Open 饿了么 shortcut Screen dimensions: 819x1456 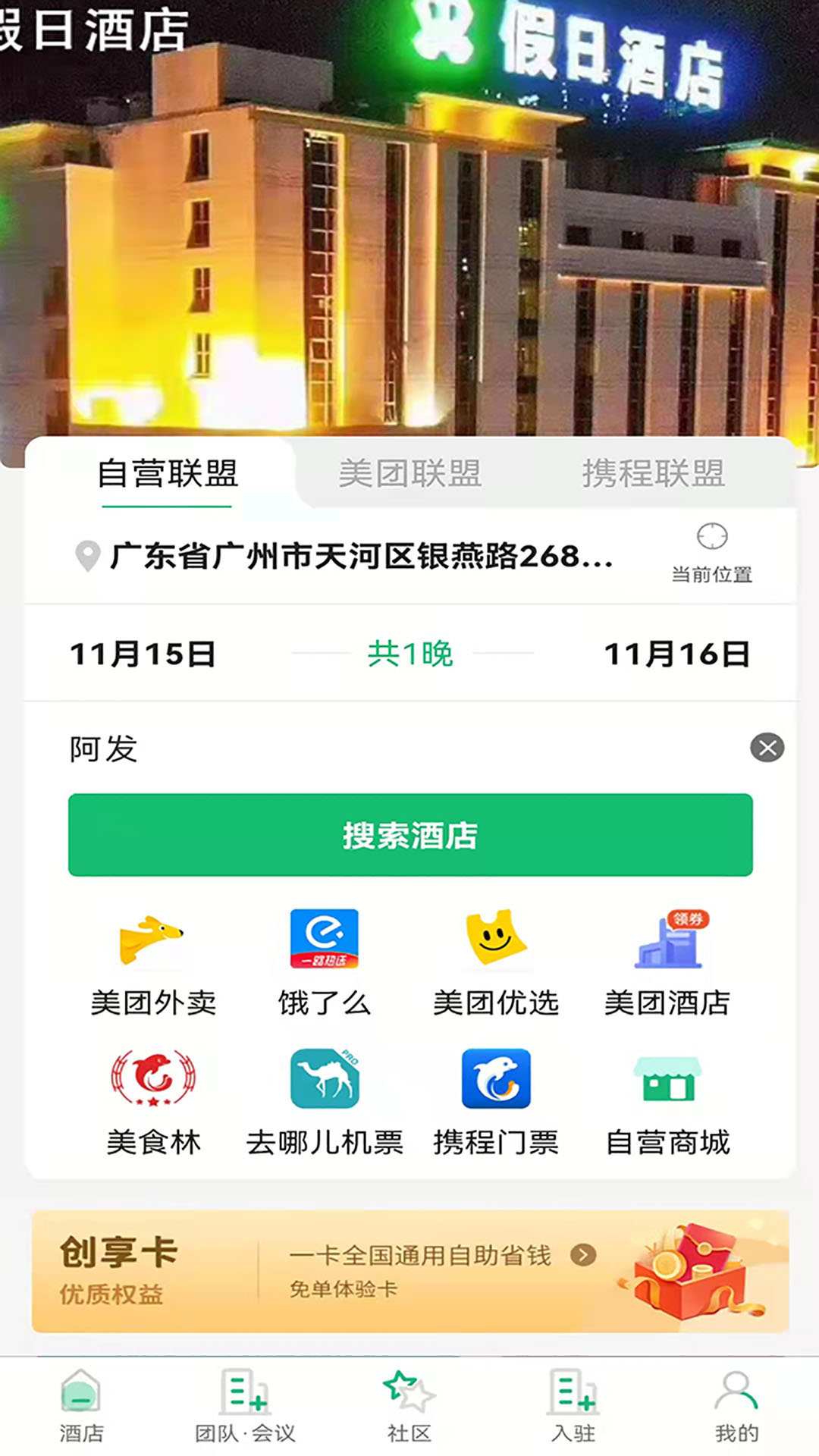(325, 963)
